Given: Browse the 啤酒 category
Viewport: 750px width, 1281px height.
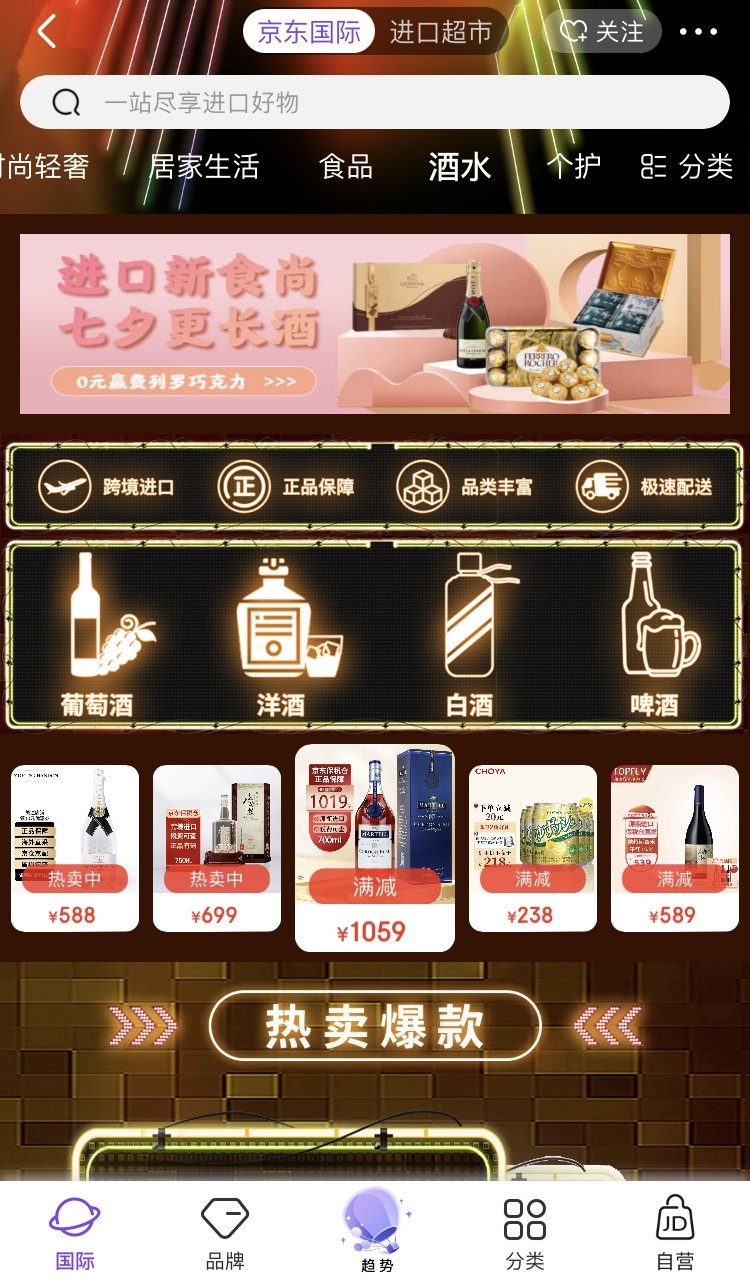Looking at the screenshot, I should [x=654, y=635].
